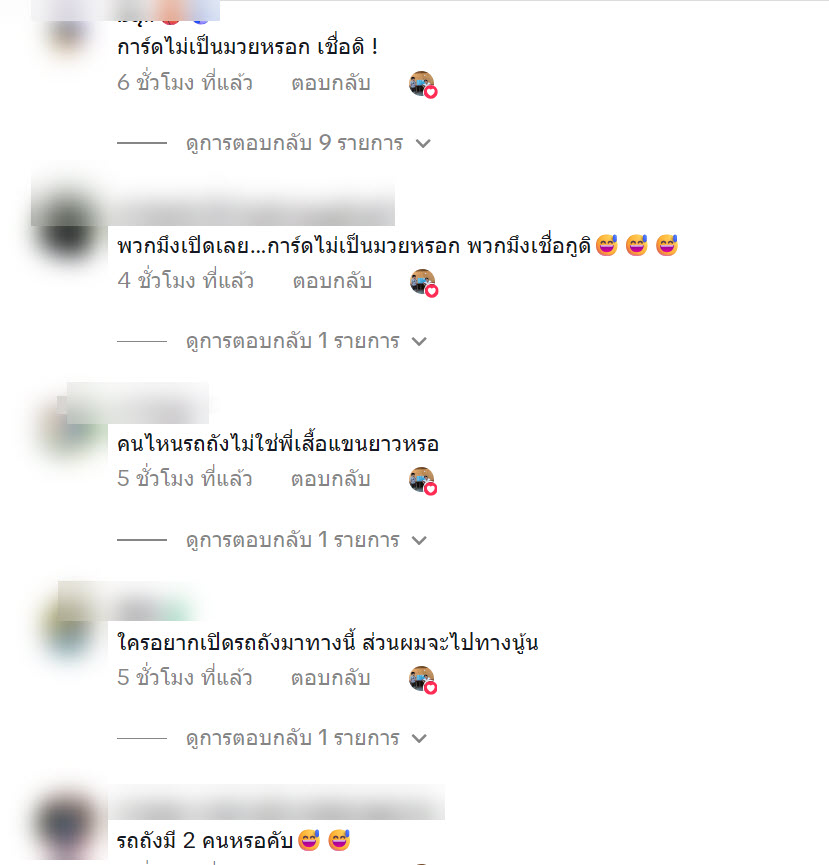
Task: Reply to the comment starting "ใครอยากเปิดรถถัง"
Action: tap(331, 678)
